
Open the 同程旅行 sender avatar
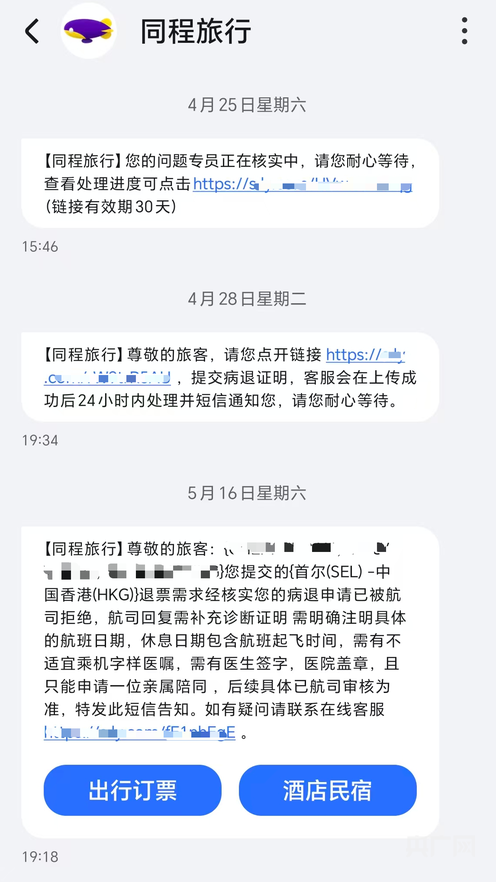pyautogui.click(x=88, y=31)
